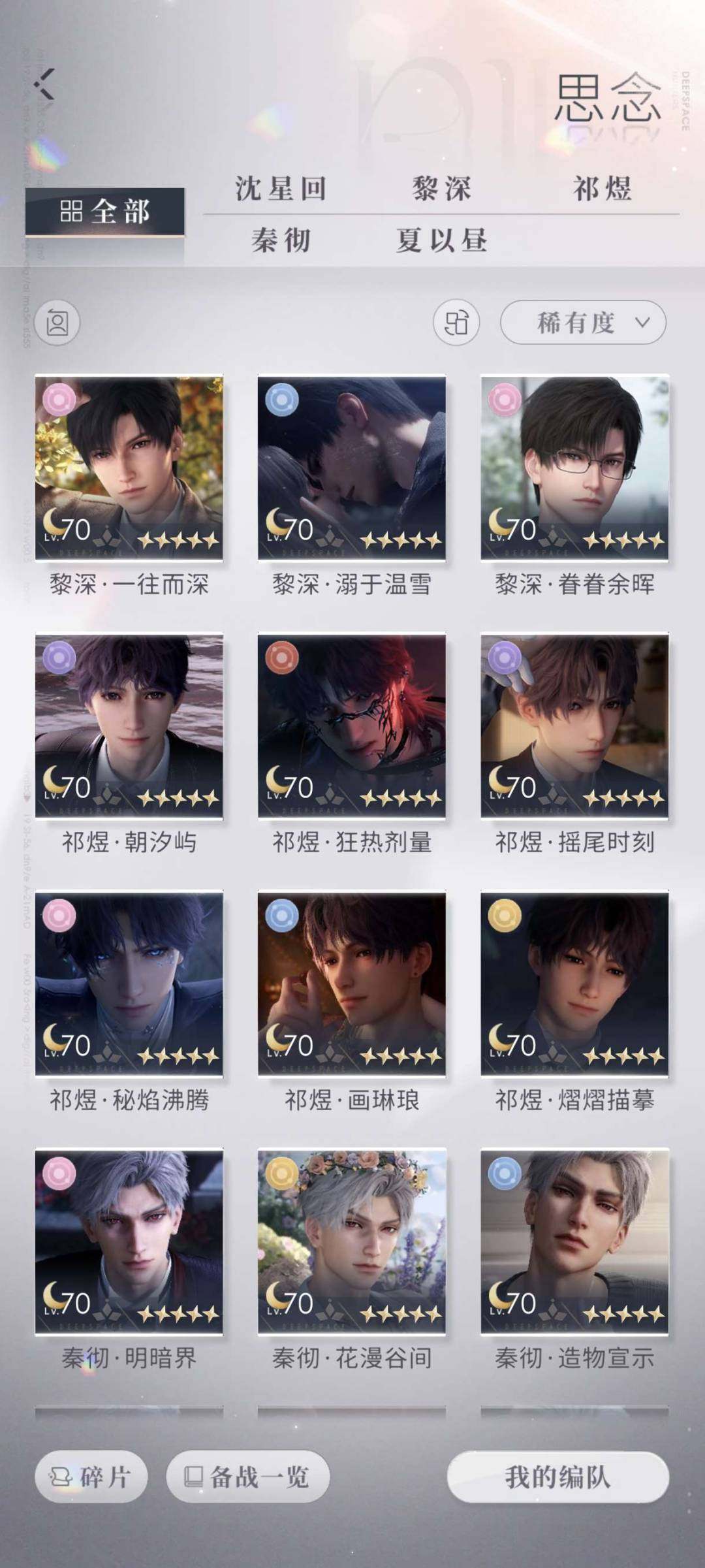Screen dimensions: 705x1568
Task: Open the 祁煜·秘焰沸腾 card
Action: [x=129, y=984]
